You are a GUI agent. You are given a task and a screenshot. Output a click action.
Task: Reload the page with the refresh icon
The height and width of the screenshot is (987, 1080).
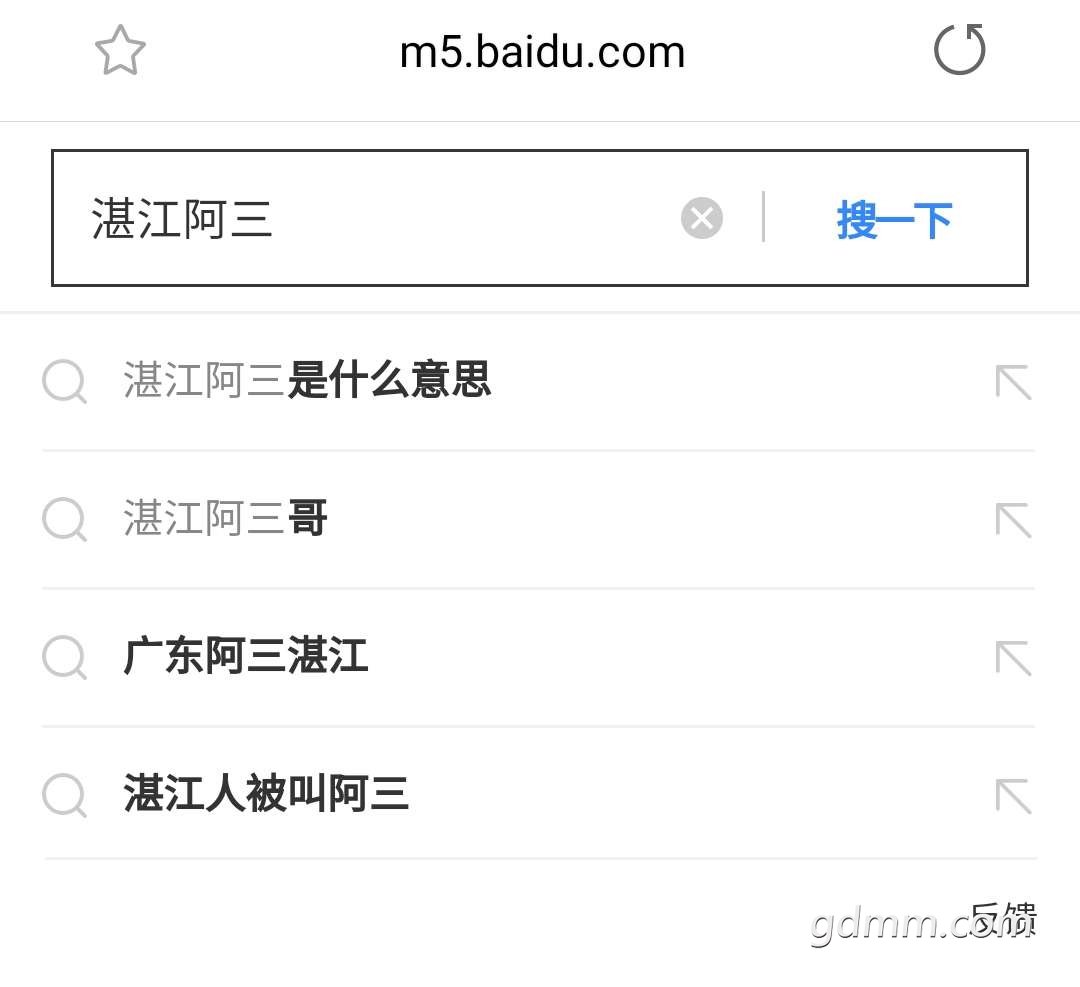click(959, 50)
